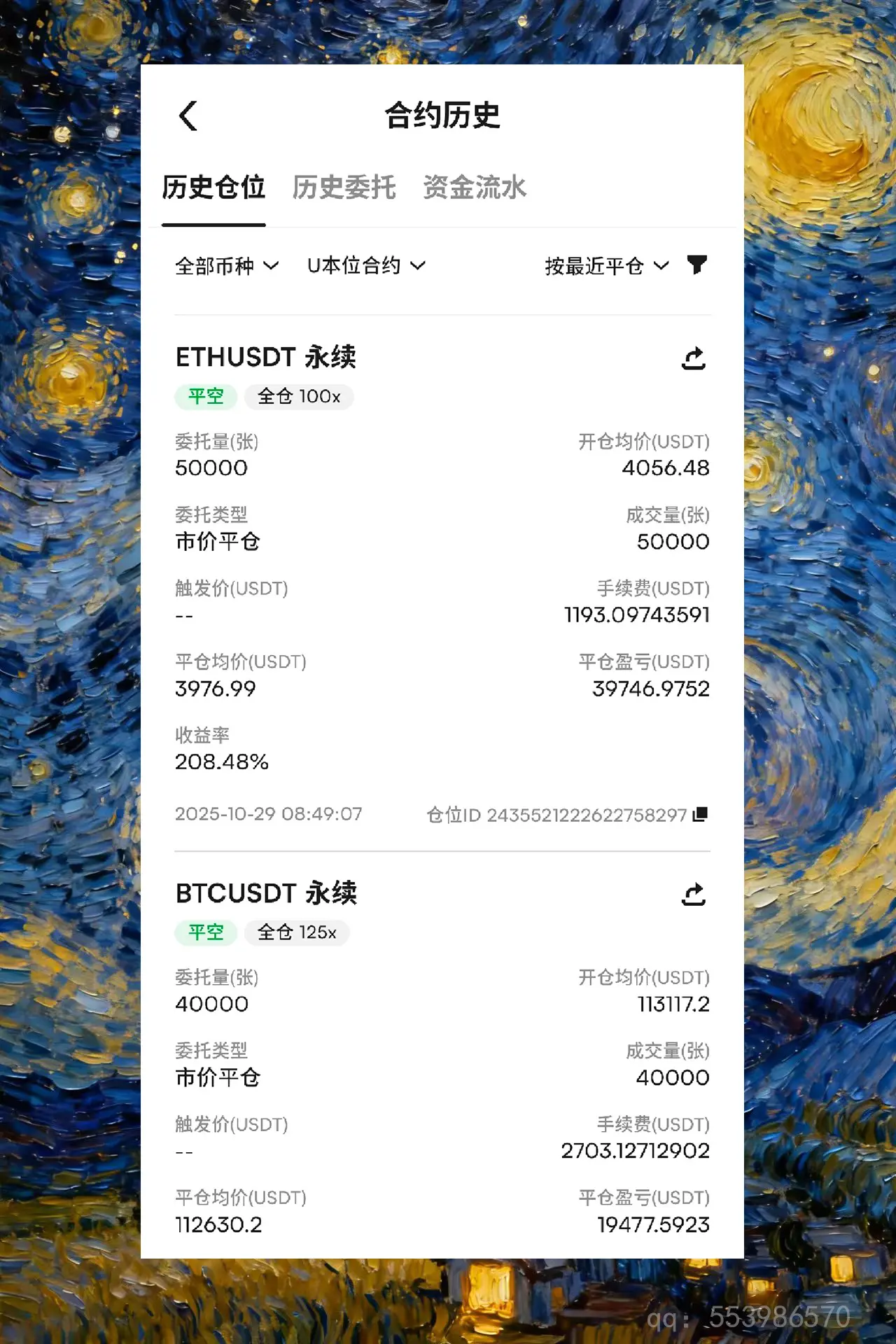896x1344 pixels.
Task: Click the 平空 tag on BTCUSDT position
Action: pyautogui.click(x=206, y=932)
